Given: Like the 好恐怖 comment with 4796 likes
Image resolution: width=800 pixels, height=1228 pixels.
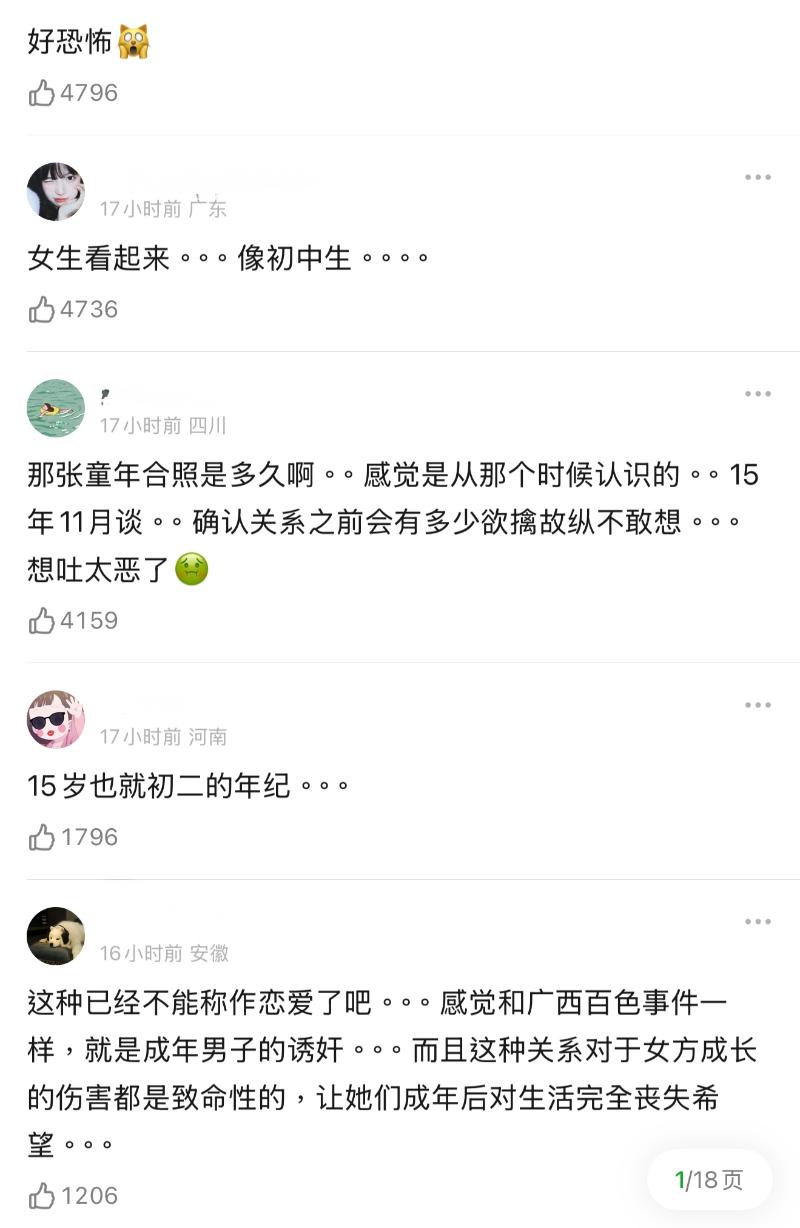Looking at the screenshot, I should coord(42,94).
